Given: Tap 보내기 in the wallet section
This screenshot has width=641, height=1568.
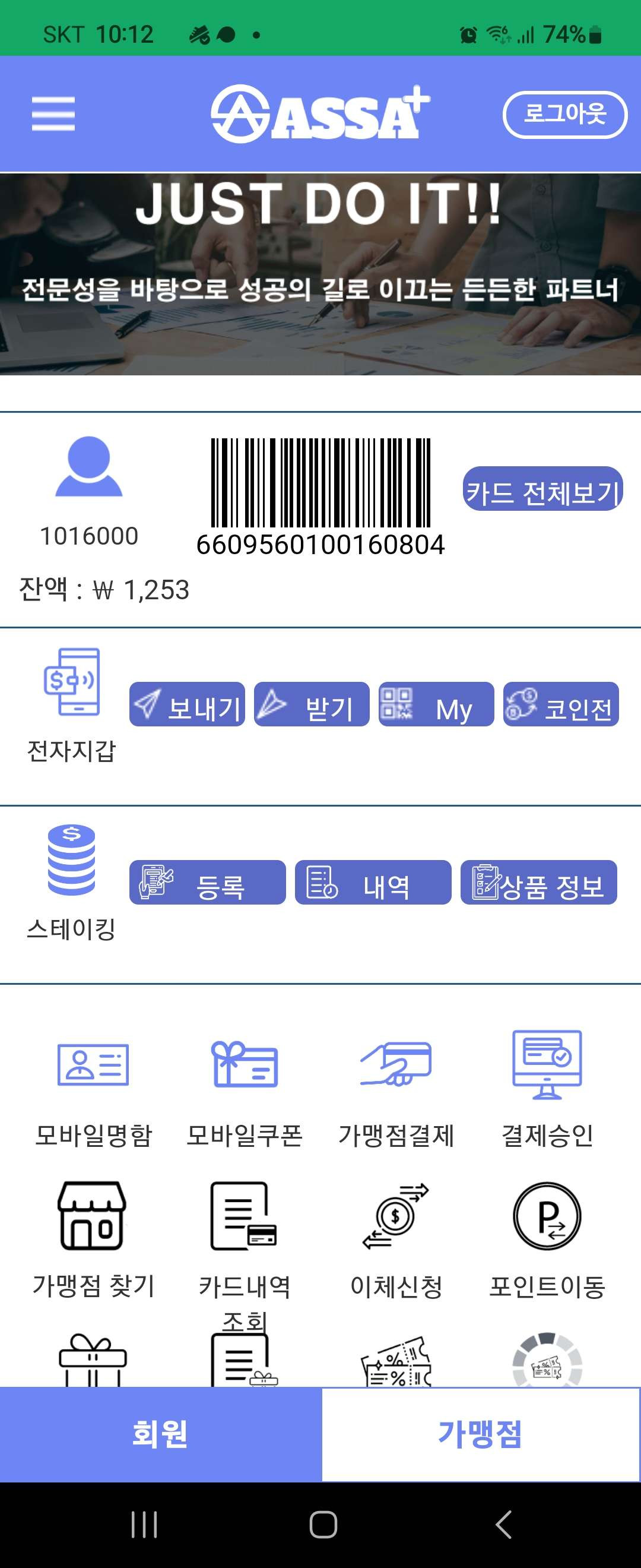Looking at the screenshot, I should click(x=188, y=704).
